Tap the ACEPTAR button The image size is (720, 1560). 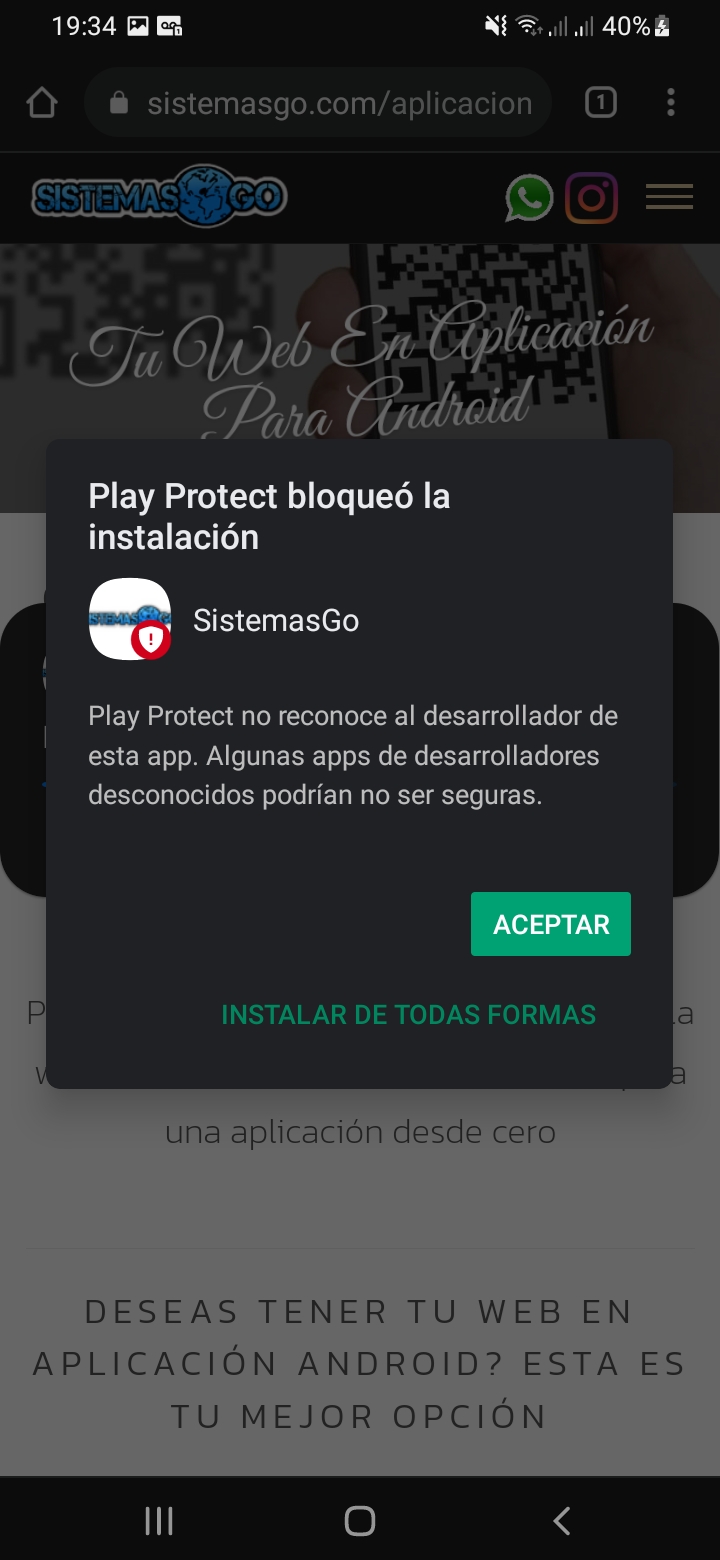point(551,924)
